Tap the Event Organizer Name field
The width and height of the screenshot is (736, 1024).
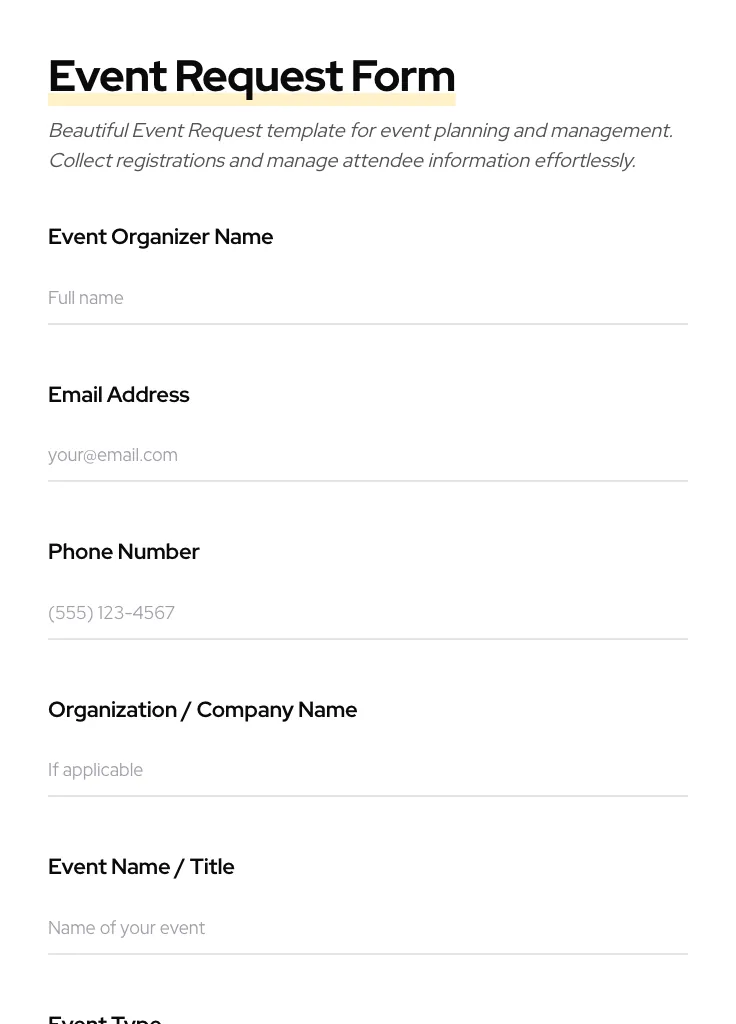coord(367,298)
